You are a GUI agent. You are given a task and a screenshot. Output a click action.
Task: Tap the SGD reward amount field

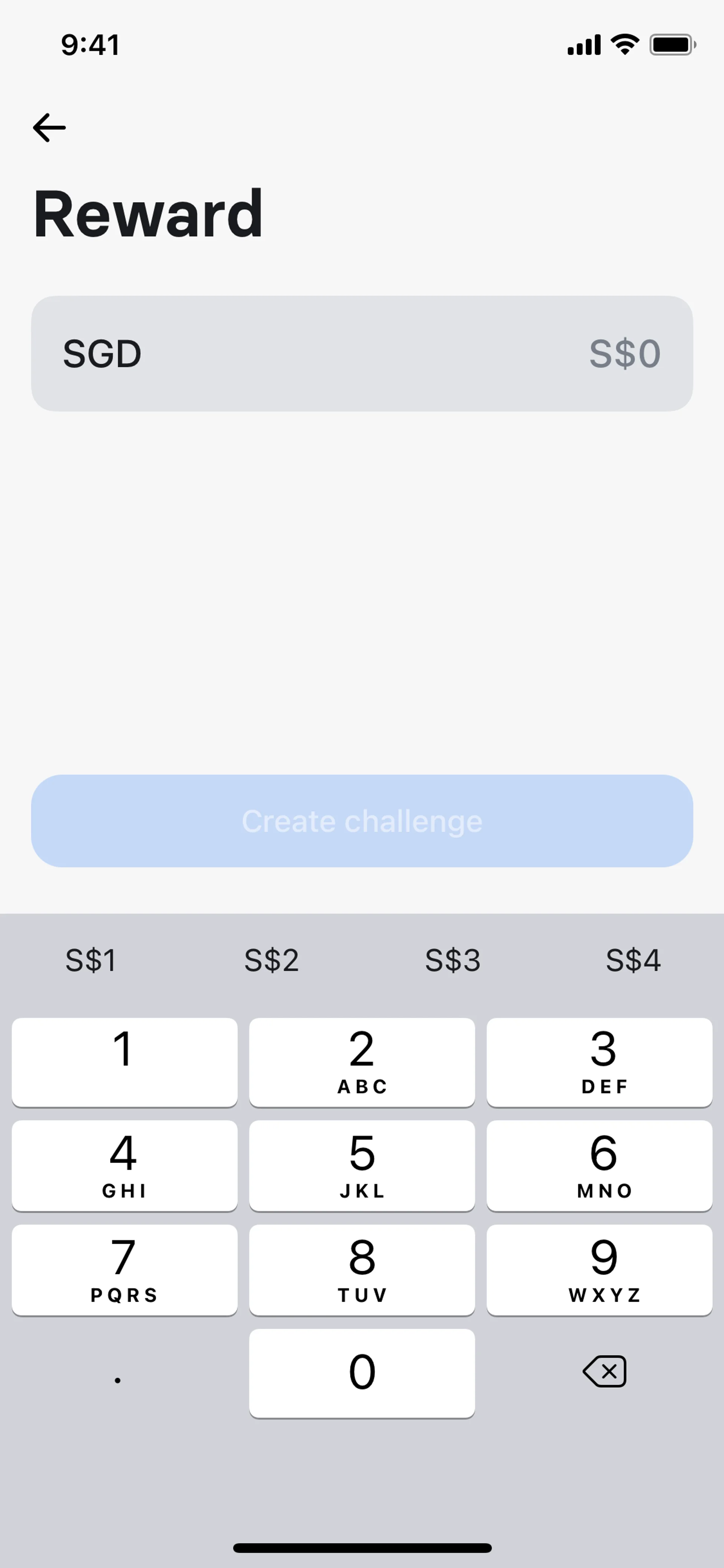point(362,354)
